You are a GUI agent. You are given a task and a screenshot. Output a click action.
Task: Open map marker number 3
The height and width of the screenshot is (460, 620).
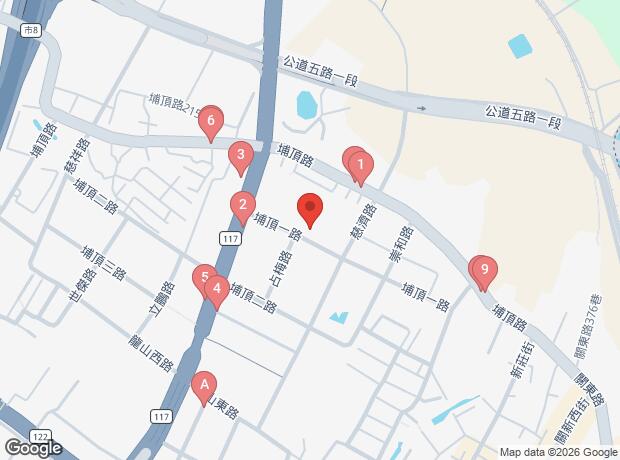240,155
